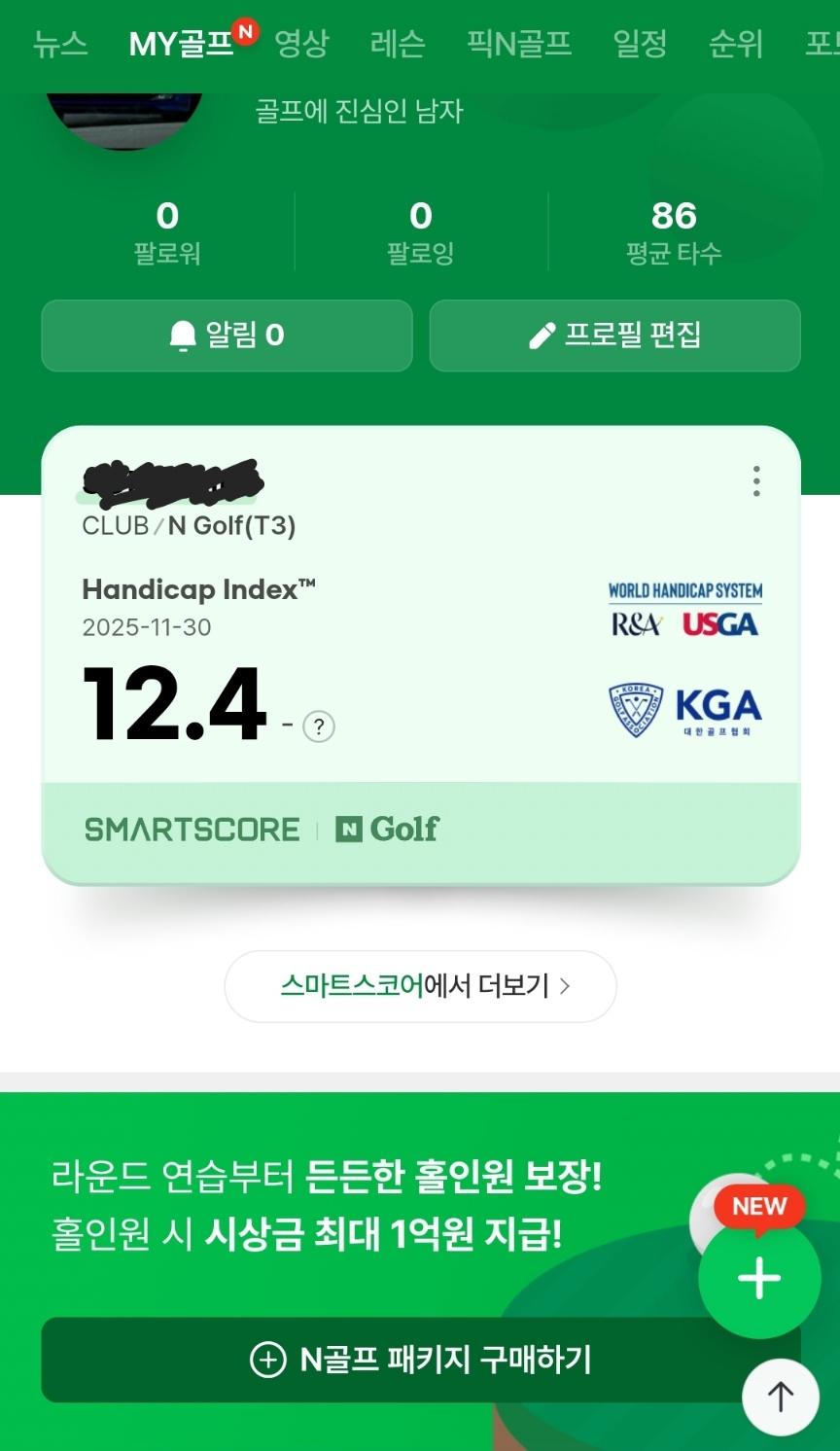Open 스마트스코어에서 더보기 link
The width and height of the screenshot is (840, 1451).
[420, 986]
